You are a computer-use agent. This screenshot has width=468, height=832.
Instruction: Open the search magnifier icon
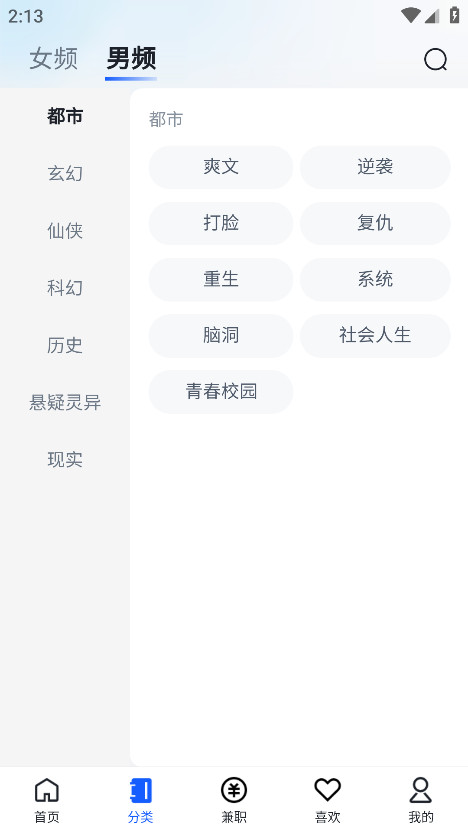coord(435,59)
